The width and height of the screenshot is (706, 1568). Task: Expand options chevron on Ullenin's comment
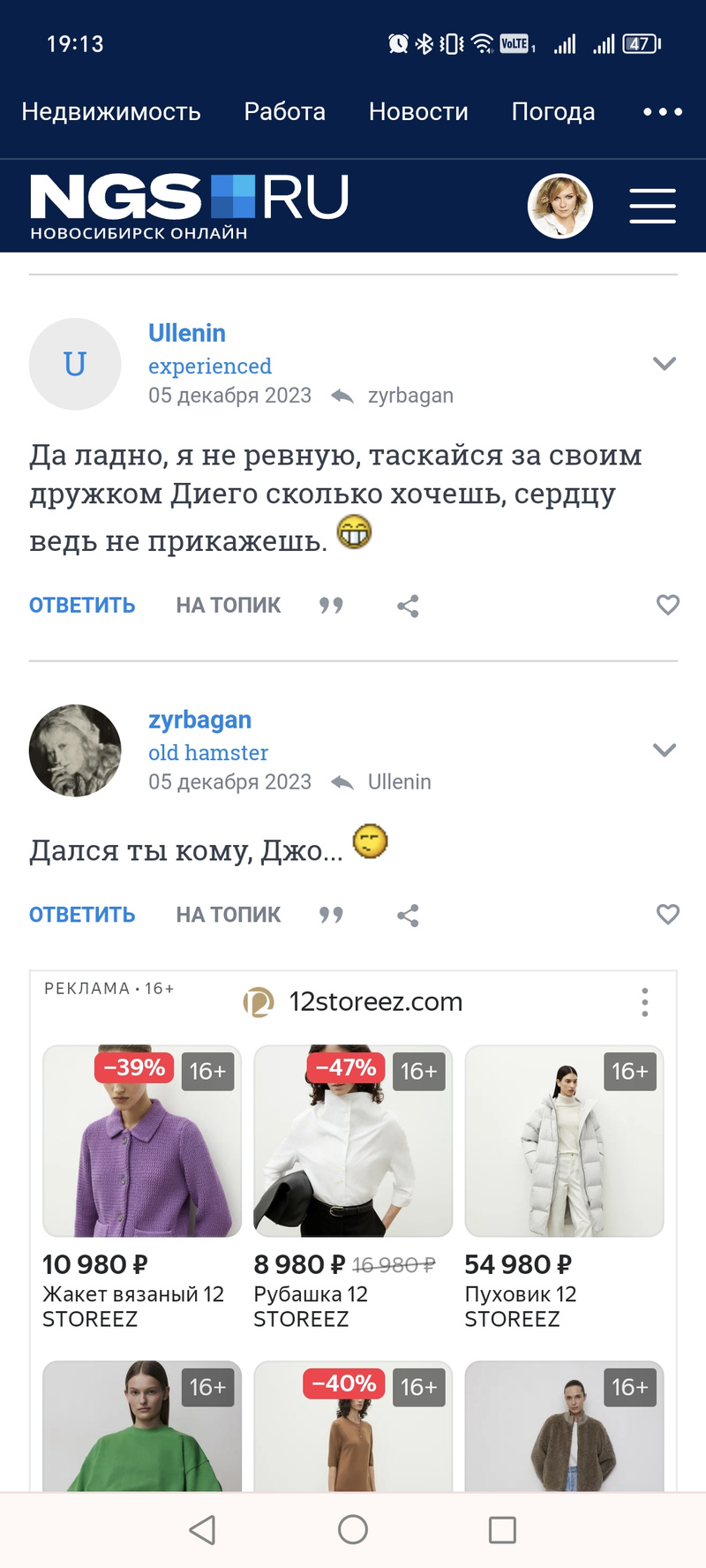[664, 364]
